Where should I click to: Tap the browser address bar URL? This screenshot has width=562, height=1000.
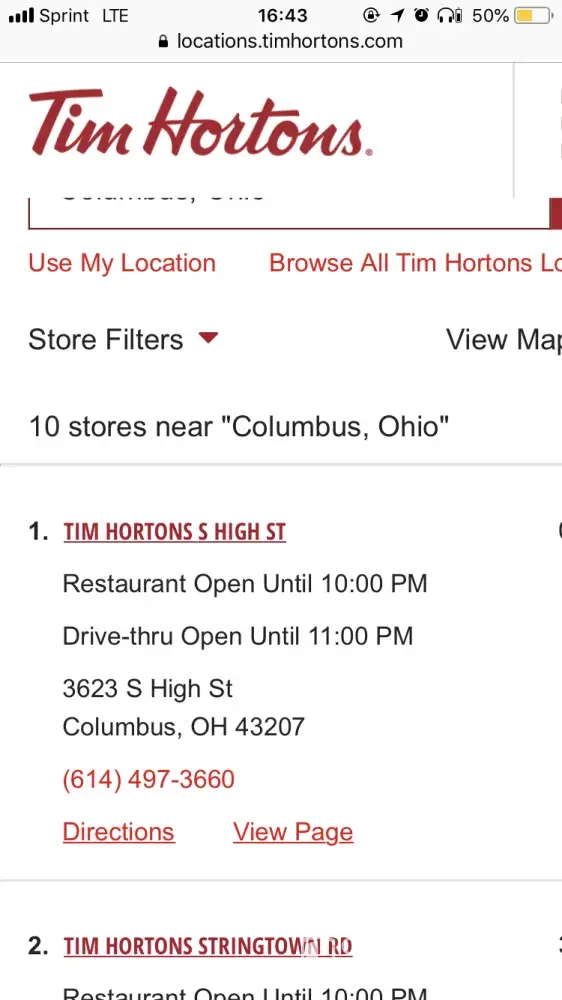click(x=281, y=41)
